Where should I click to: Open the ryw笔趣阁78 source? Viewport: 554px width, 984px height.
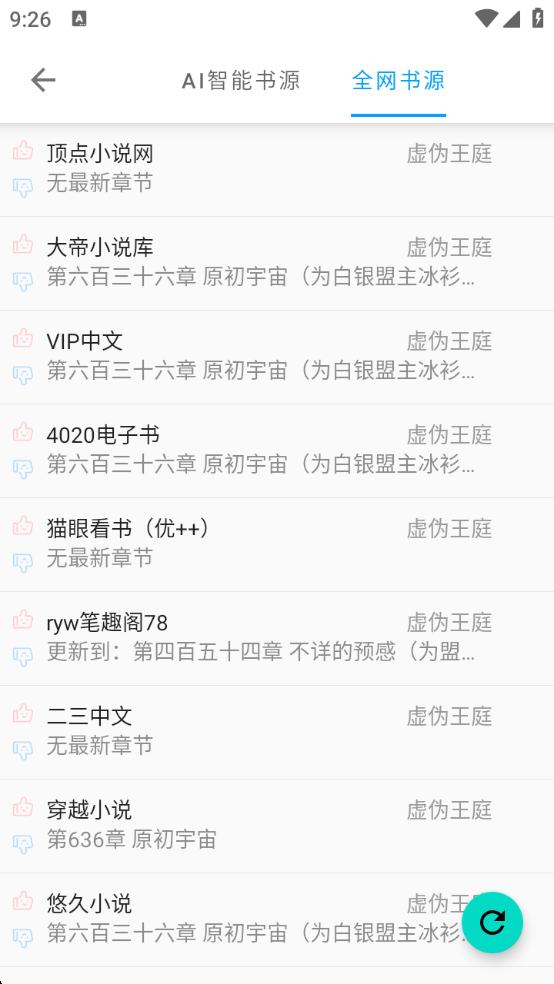coord(277,638)
